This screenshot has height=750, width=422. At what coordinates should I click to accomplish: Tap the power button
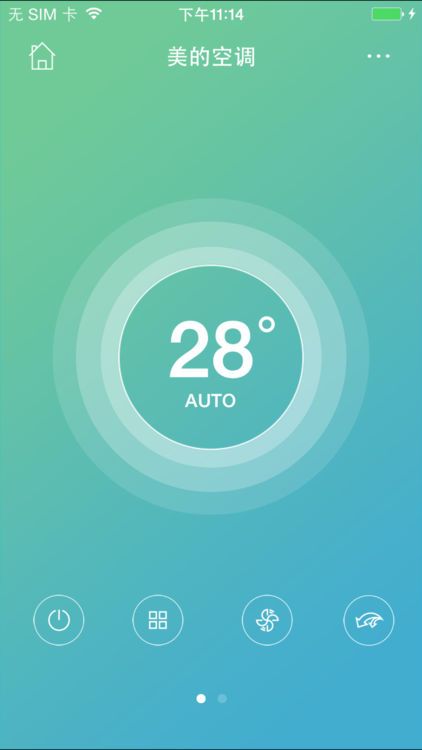[59, 620]
